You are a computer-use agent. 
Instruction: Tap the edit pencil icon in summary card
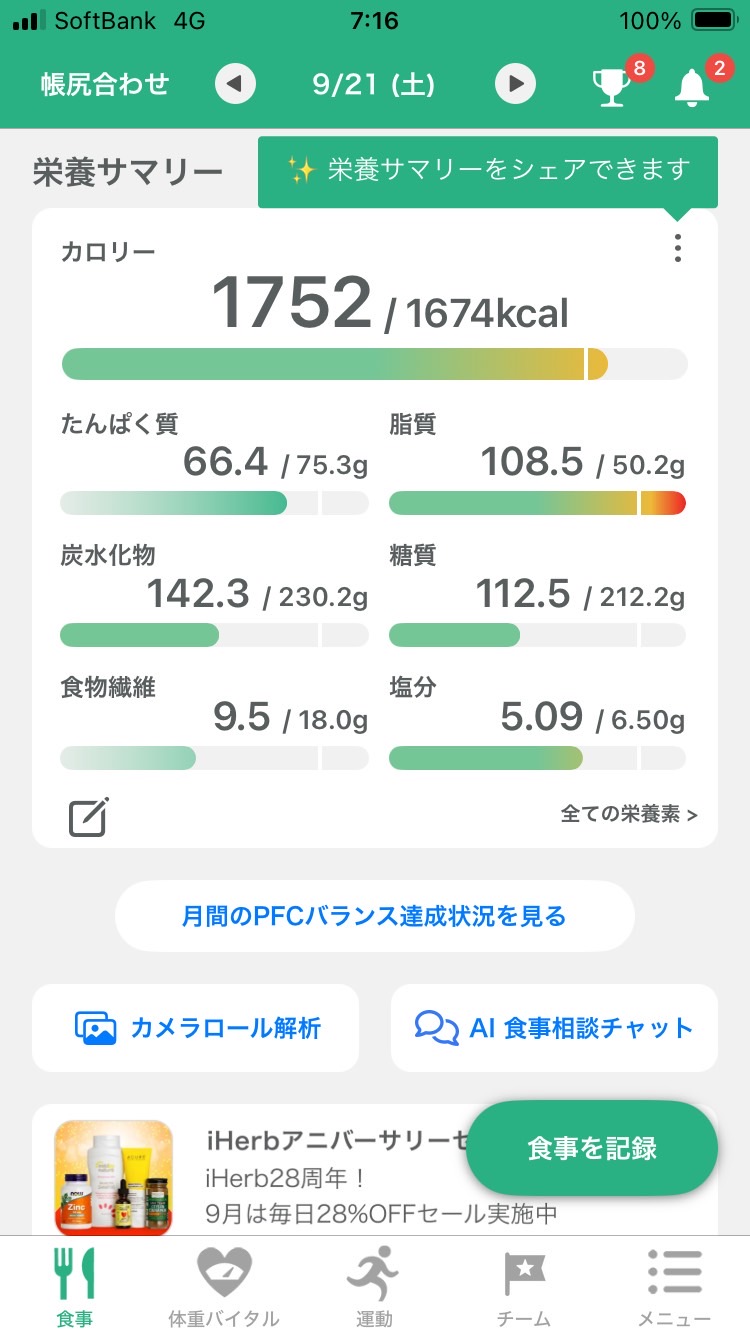pyautogui.click(x=88, y=816)
